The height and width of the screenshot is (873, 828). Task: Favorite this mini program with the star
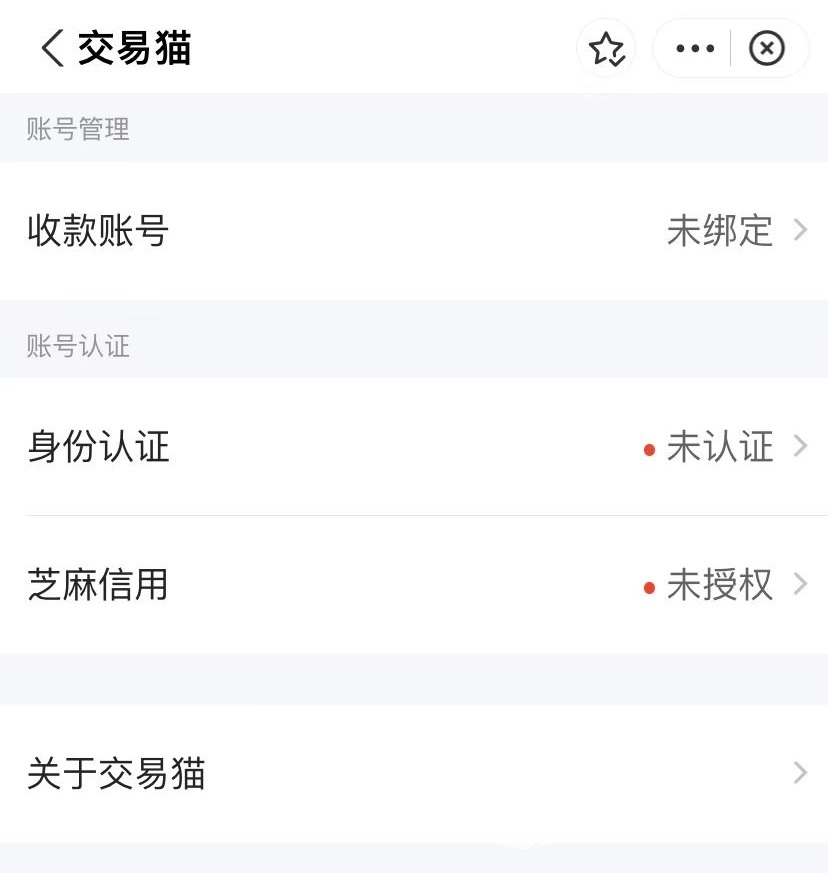coord(606,48)
